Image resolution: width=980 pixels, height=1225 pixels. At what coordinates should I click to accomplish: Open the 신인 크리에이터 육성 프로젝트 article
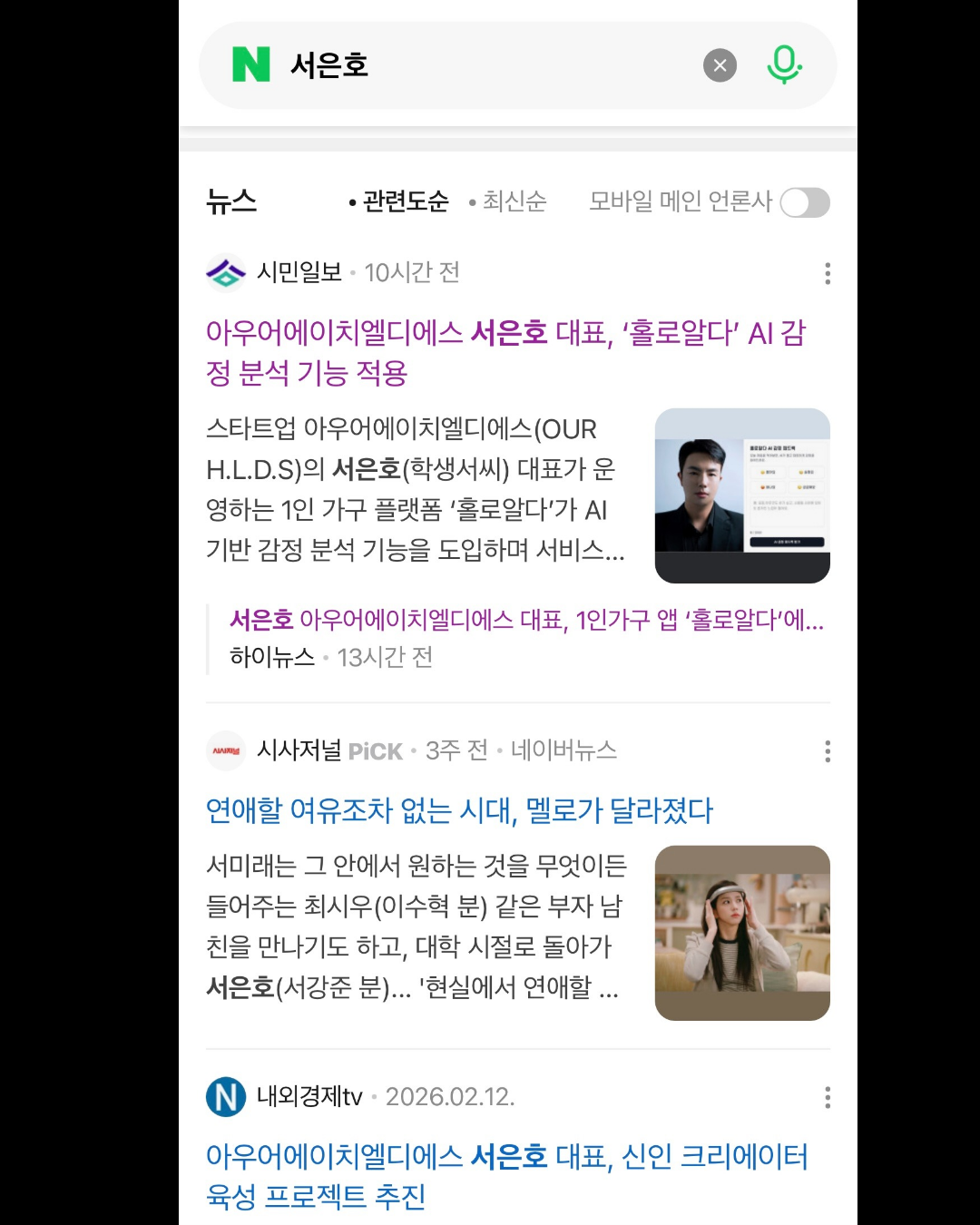click(506, 1176)
